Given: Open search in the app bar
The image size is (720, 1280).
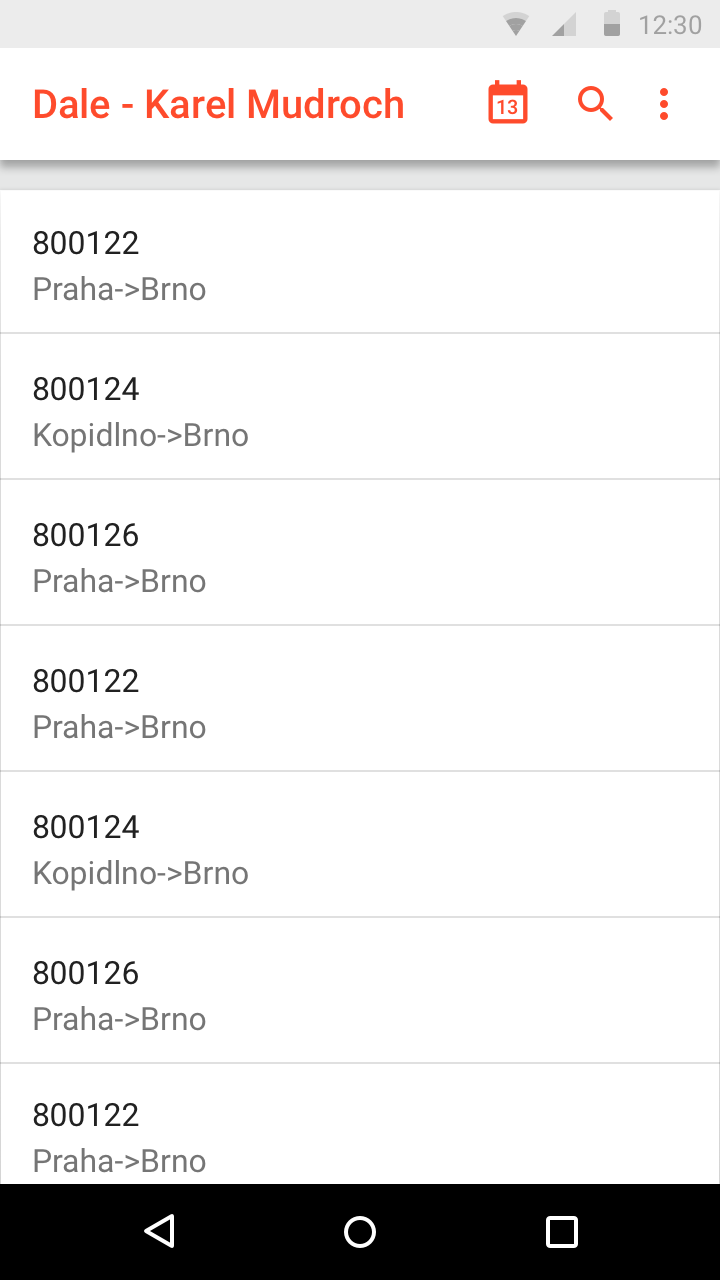Looking at the screenshot, I should pyautogui.click(x=595, y=104).
